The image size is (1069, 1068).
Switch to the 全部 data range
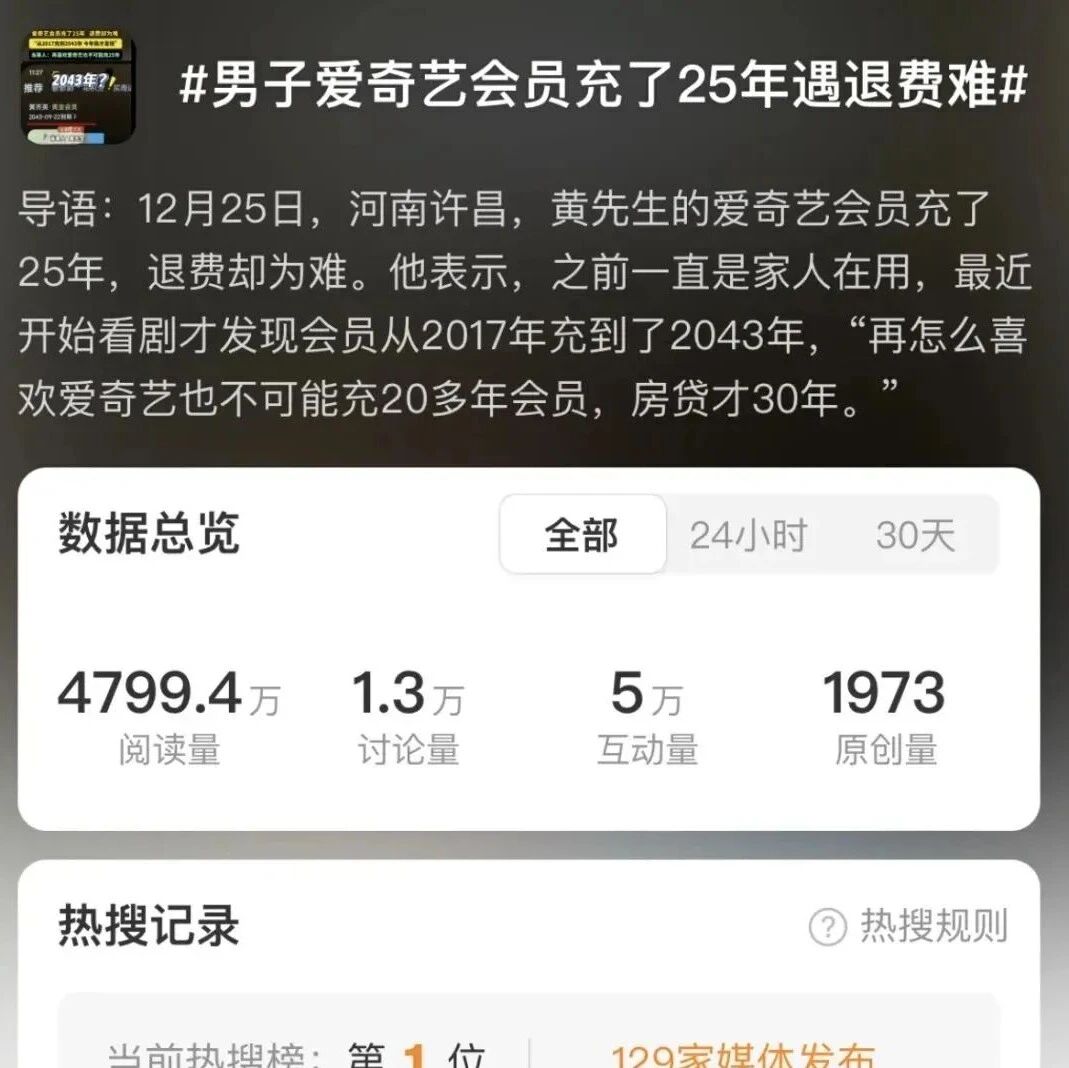[x=582, y=535]
